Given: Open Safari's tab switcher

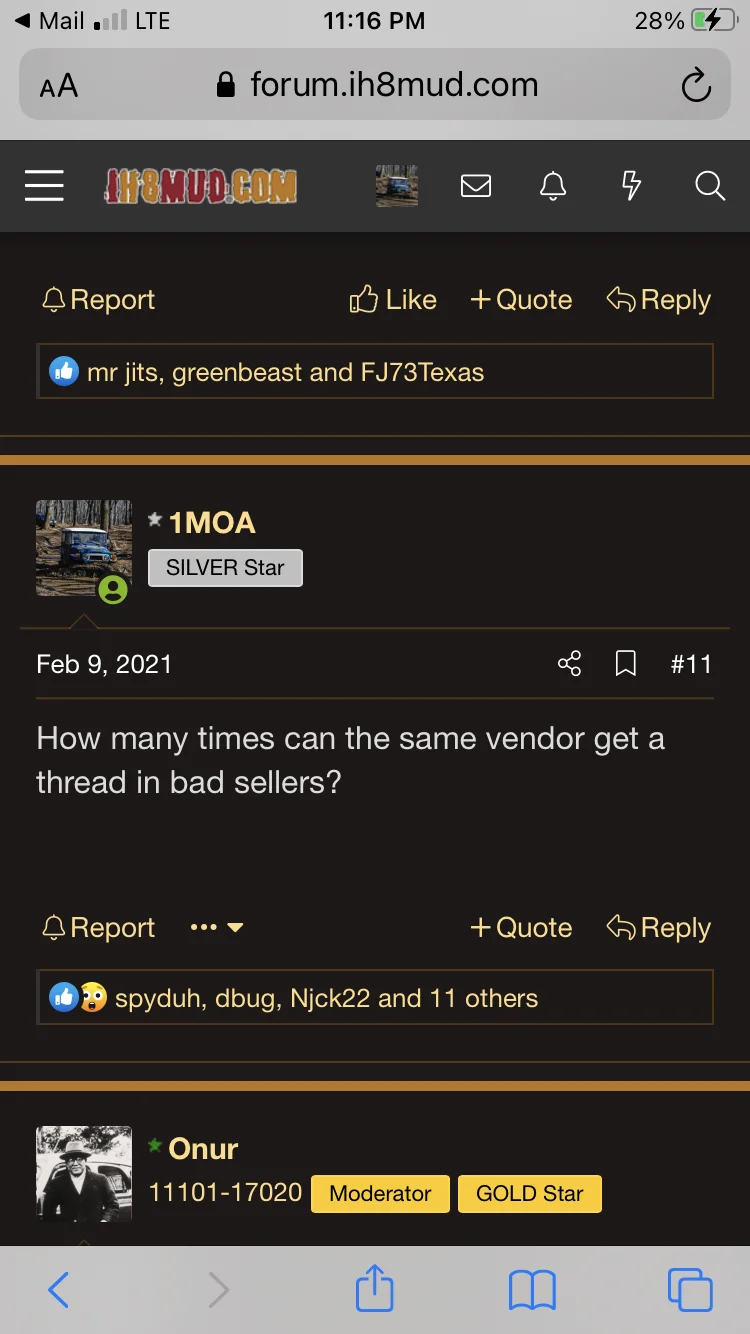Looking at the screenshot, I should (689, 1290).
